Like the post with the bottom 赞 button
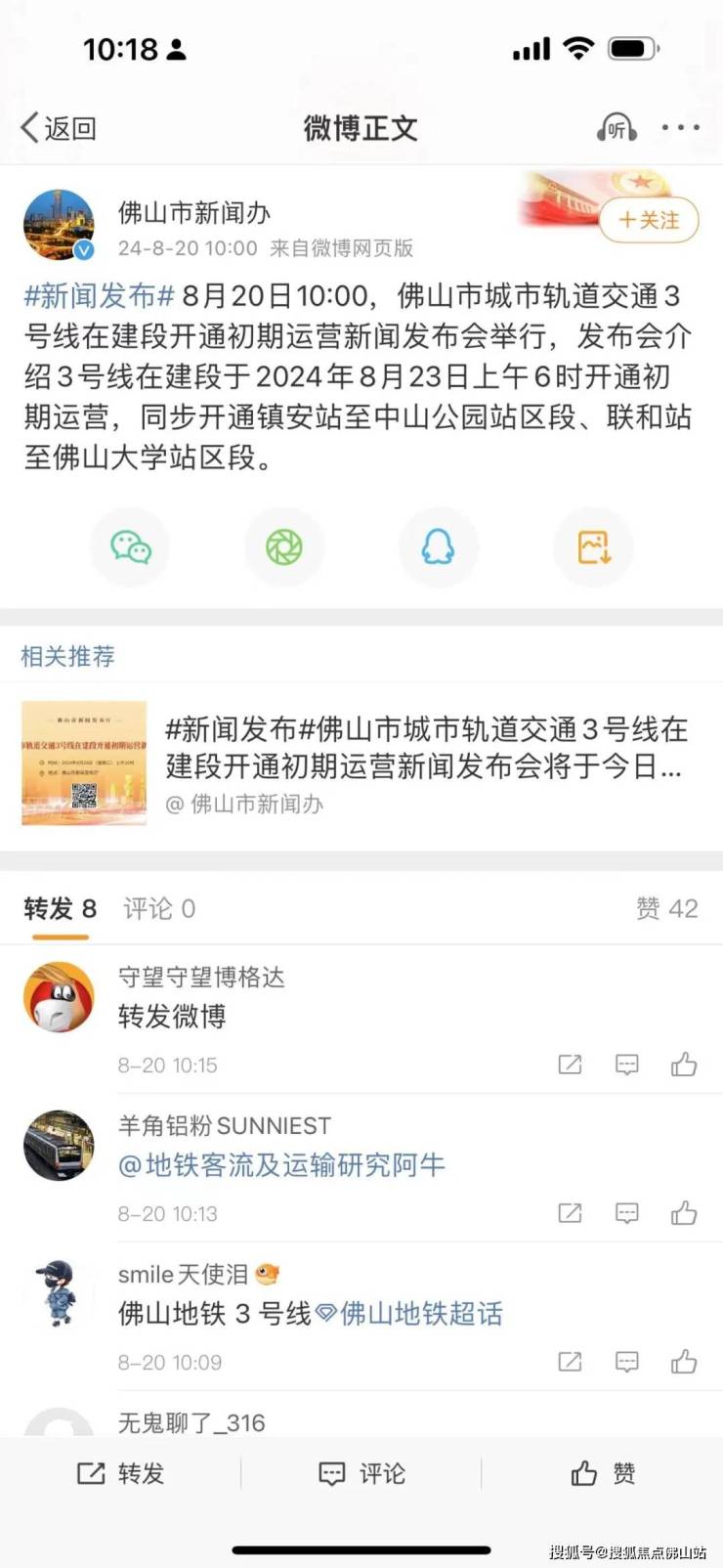Image resolution: width=723 pixels, height=1568 pixels. tap(603, 1474)
